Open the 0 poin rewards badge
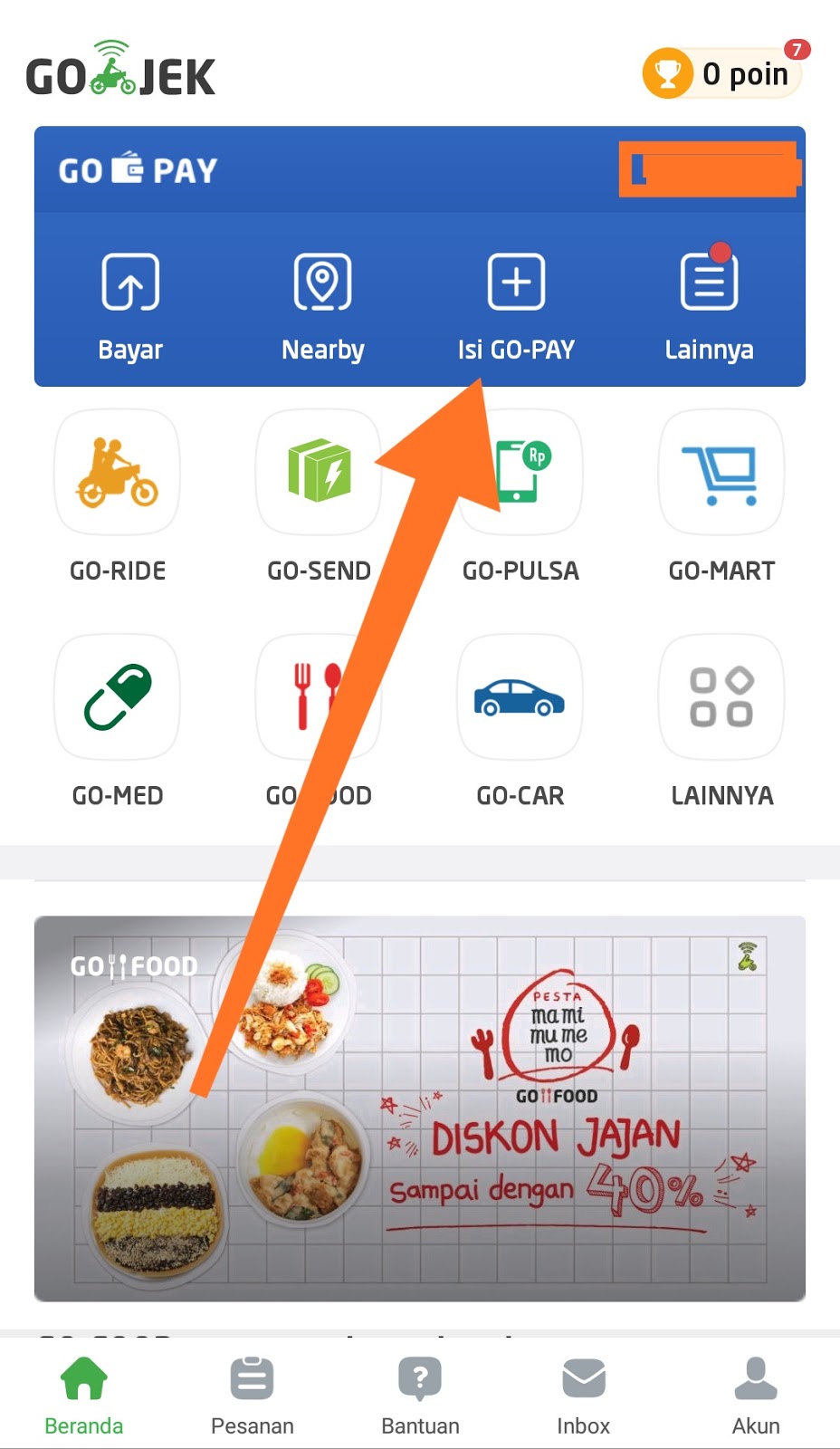840x1449 pixels. [721, 72]
